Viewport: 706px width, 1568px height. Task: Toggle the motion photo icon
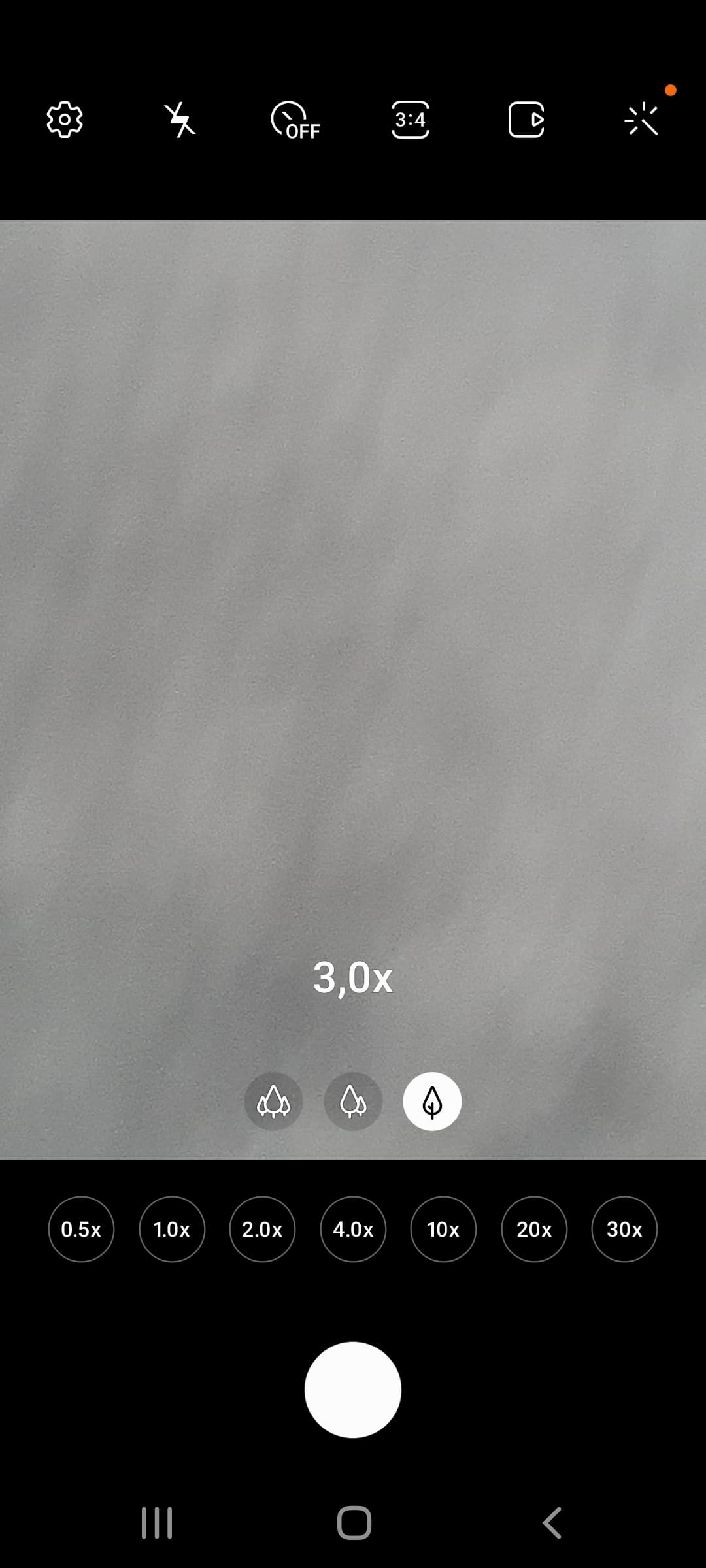(x=526, y=120)
